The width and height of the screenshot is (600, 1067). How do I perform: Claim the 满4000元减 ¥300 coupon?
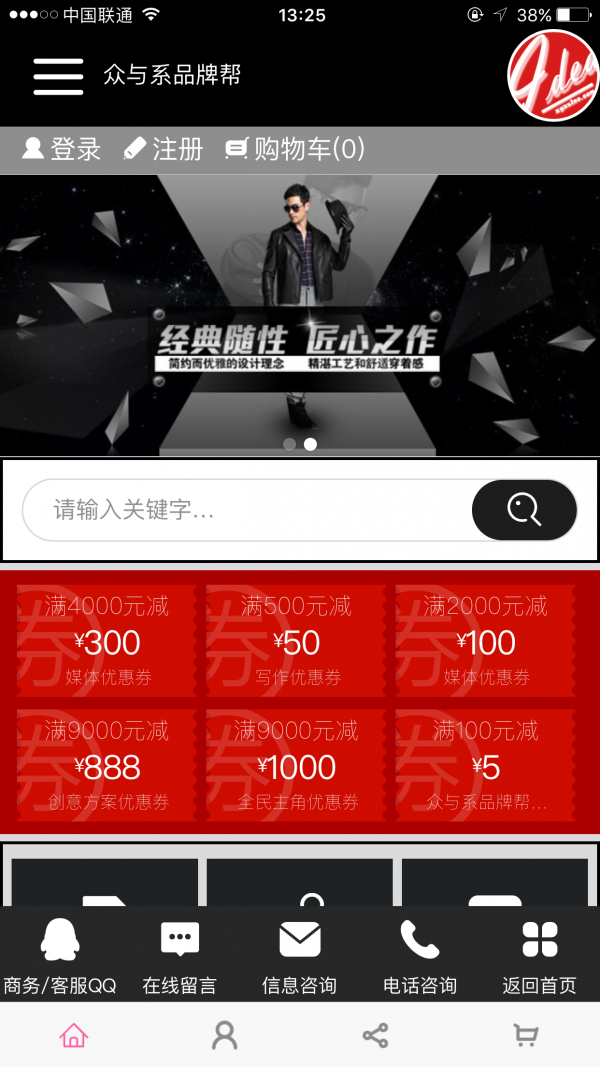pyautogui.click(x=107, y=641)
